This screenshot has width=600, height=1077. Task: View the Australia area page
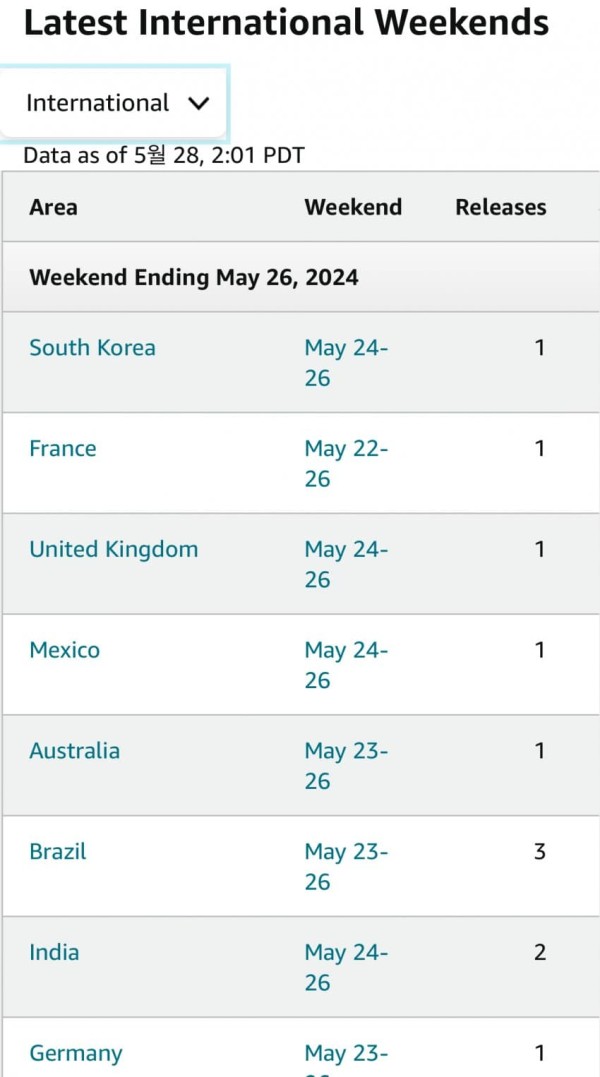coord(74,751)
